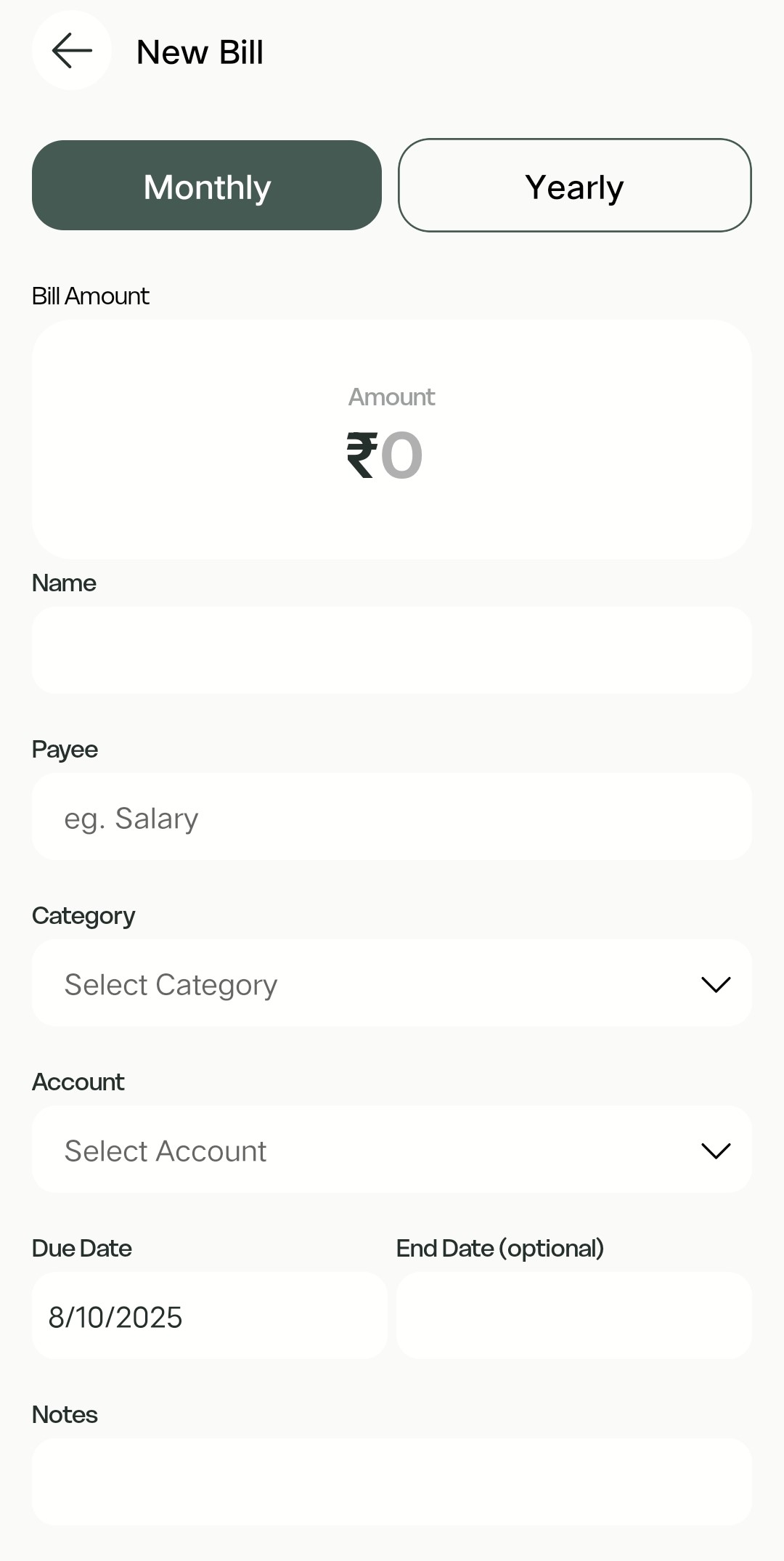
Task: Click the Account section label
Action: click(78, 1082)
